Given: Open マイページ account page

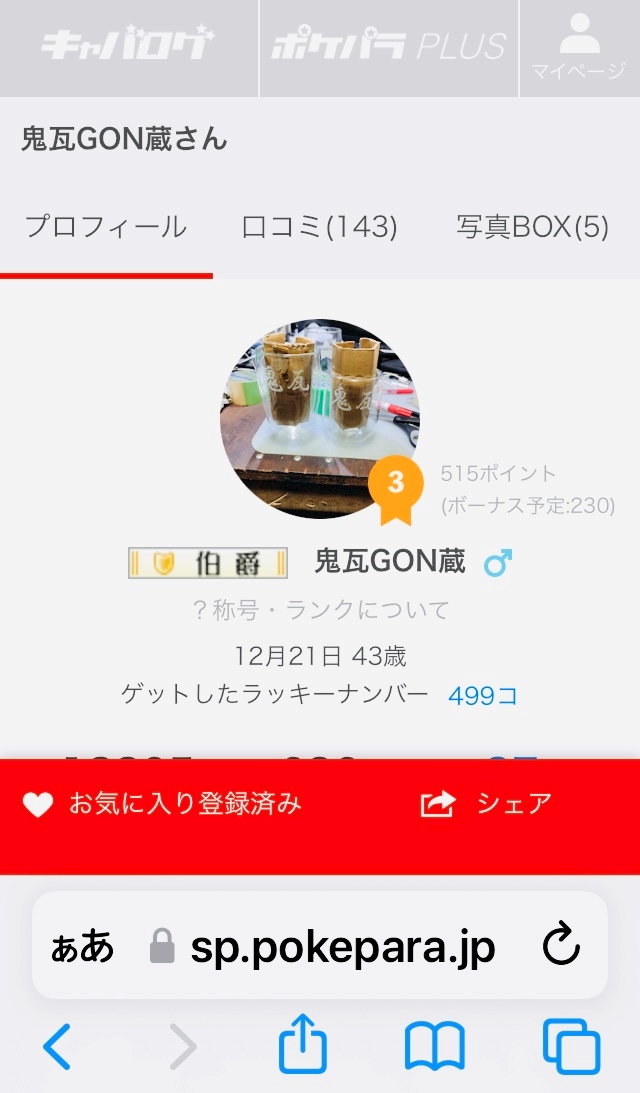Looking at the screenshot, I should click(579, 47).
